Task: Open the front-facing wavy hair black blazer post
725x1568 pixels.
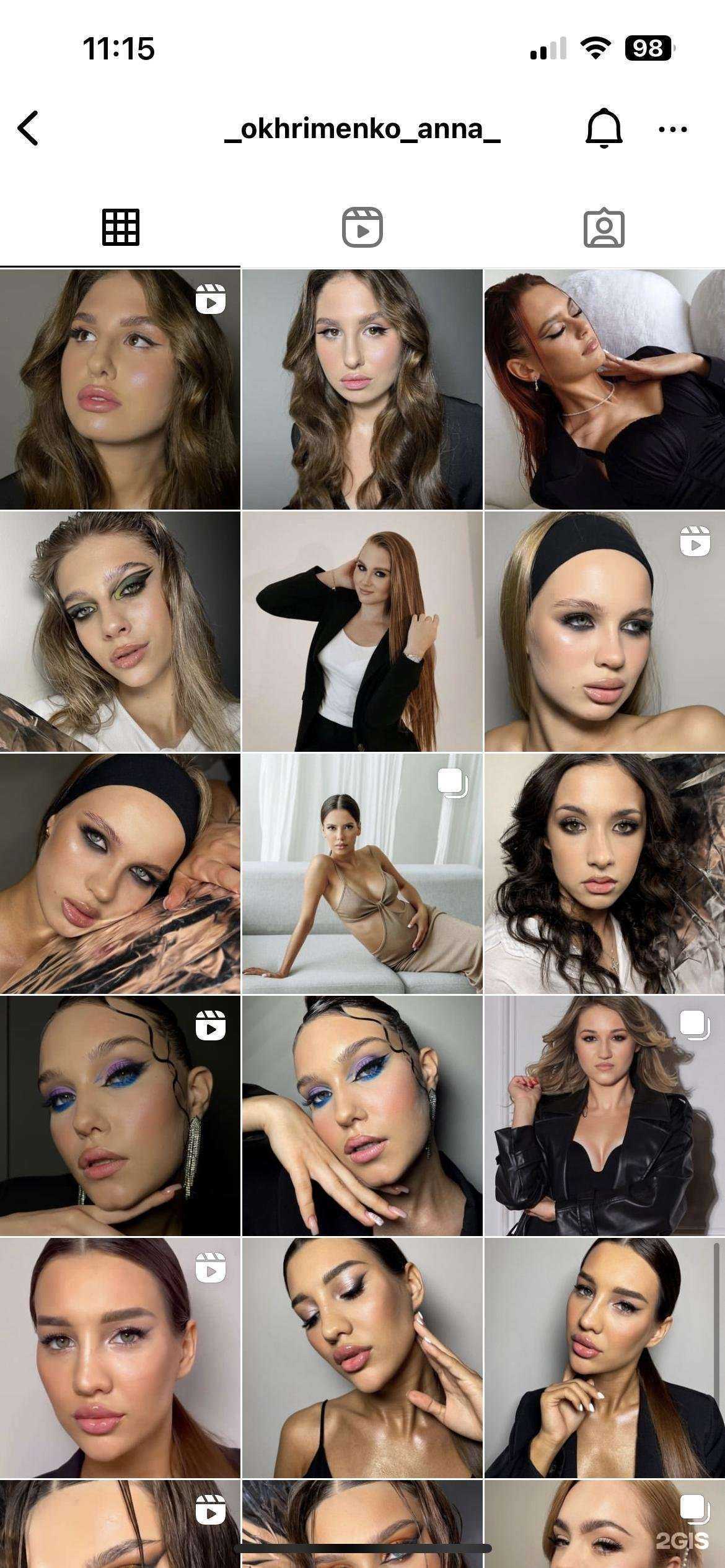Action: [362, 389]
